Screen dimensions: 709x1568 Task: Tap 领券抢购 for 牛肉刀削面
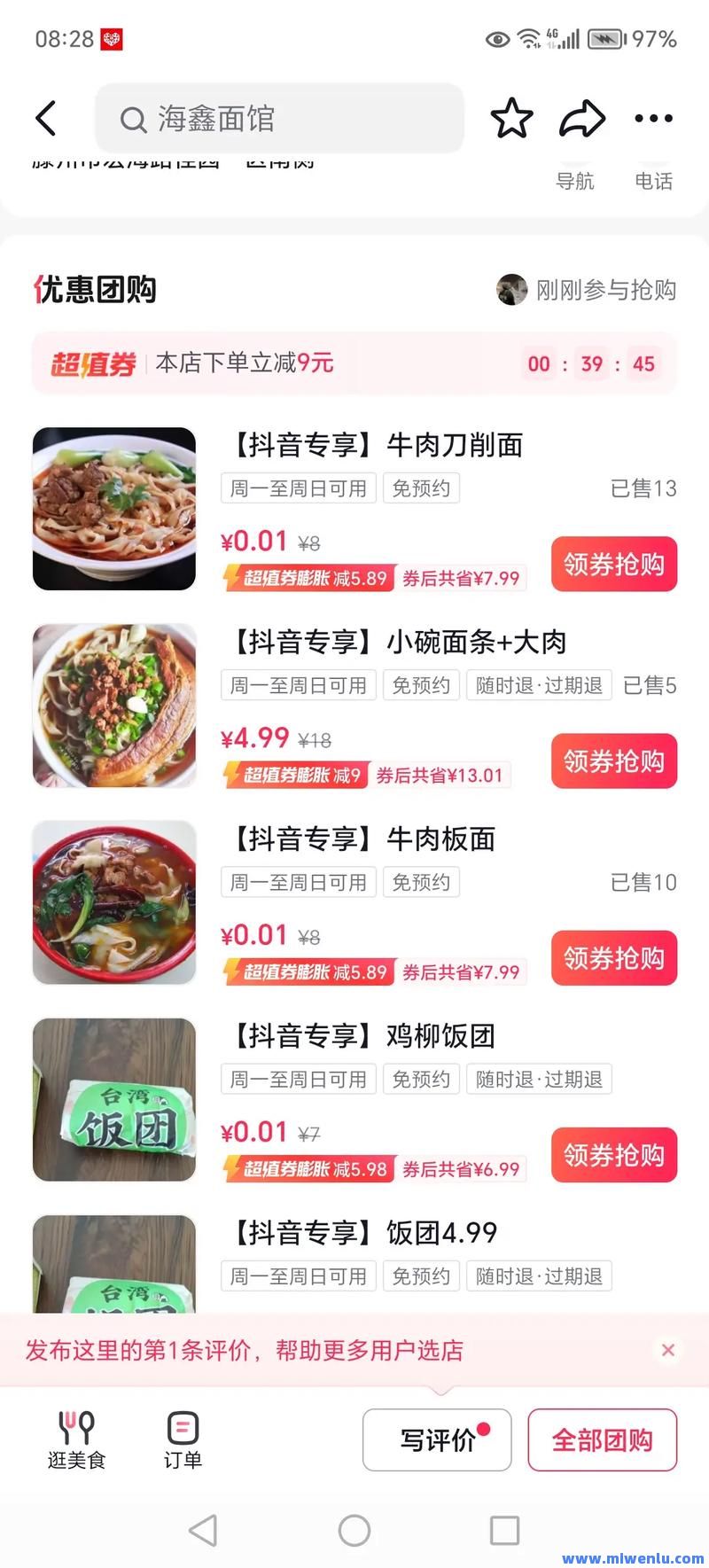click(x=614, y=564)
